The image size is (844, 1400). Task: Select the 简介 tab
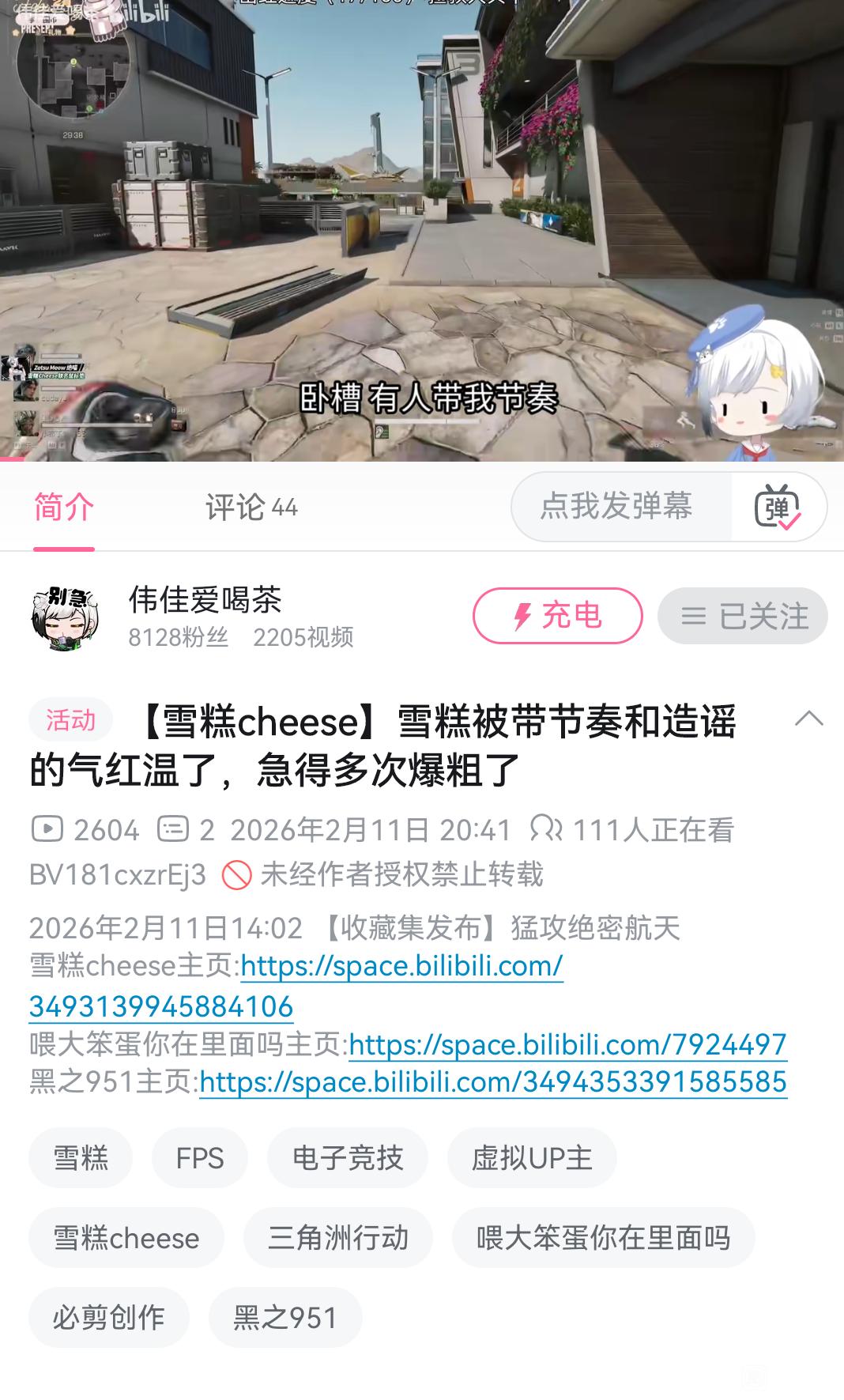pyautogui.click(x=64, y=507)
